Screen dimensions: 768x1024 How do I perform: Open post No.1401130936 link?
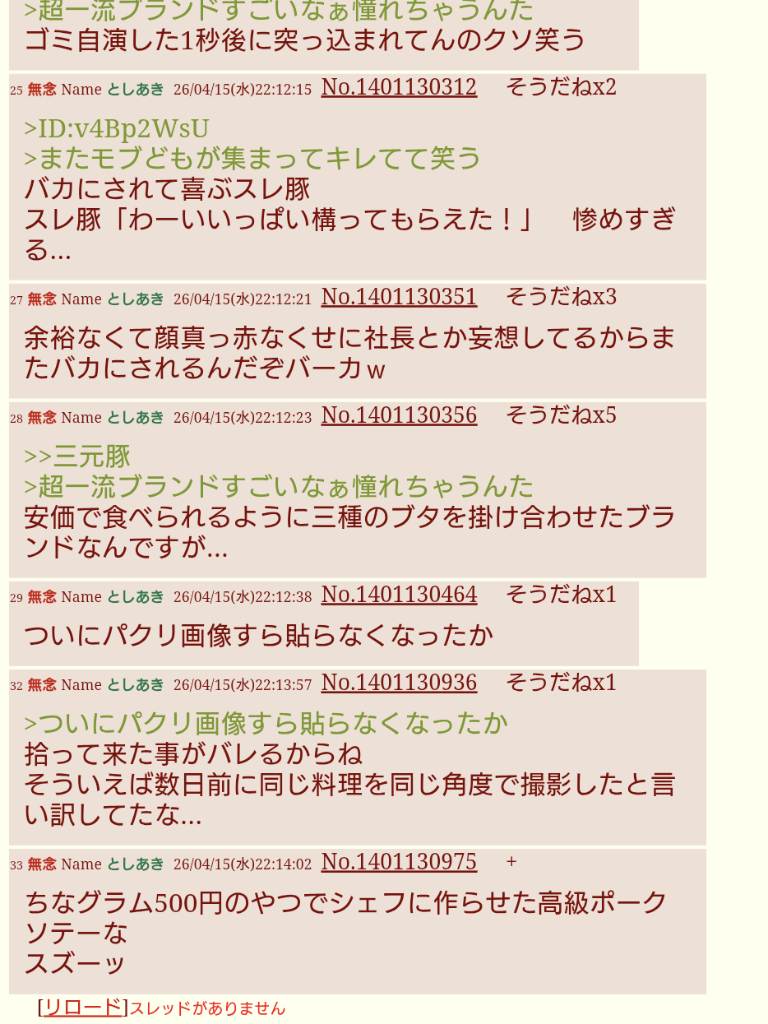point(398,683)
